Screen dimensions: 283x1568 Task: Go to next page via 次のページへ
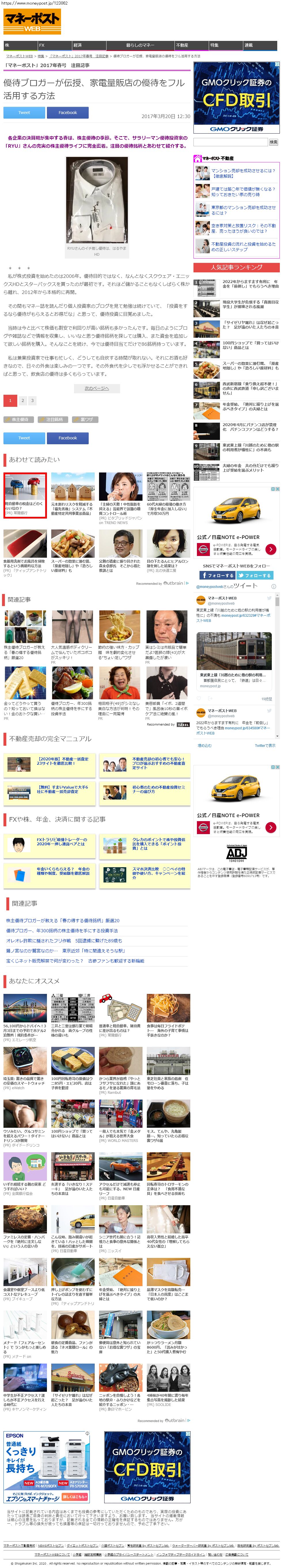click(x=97, y=388)
